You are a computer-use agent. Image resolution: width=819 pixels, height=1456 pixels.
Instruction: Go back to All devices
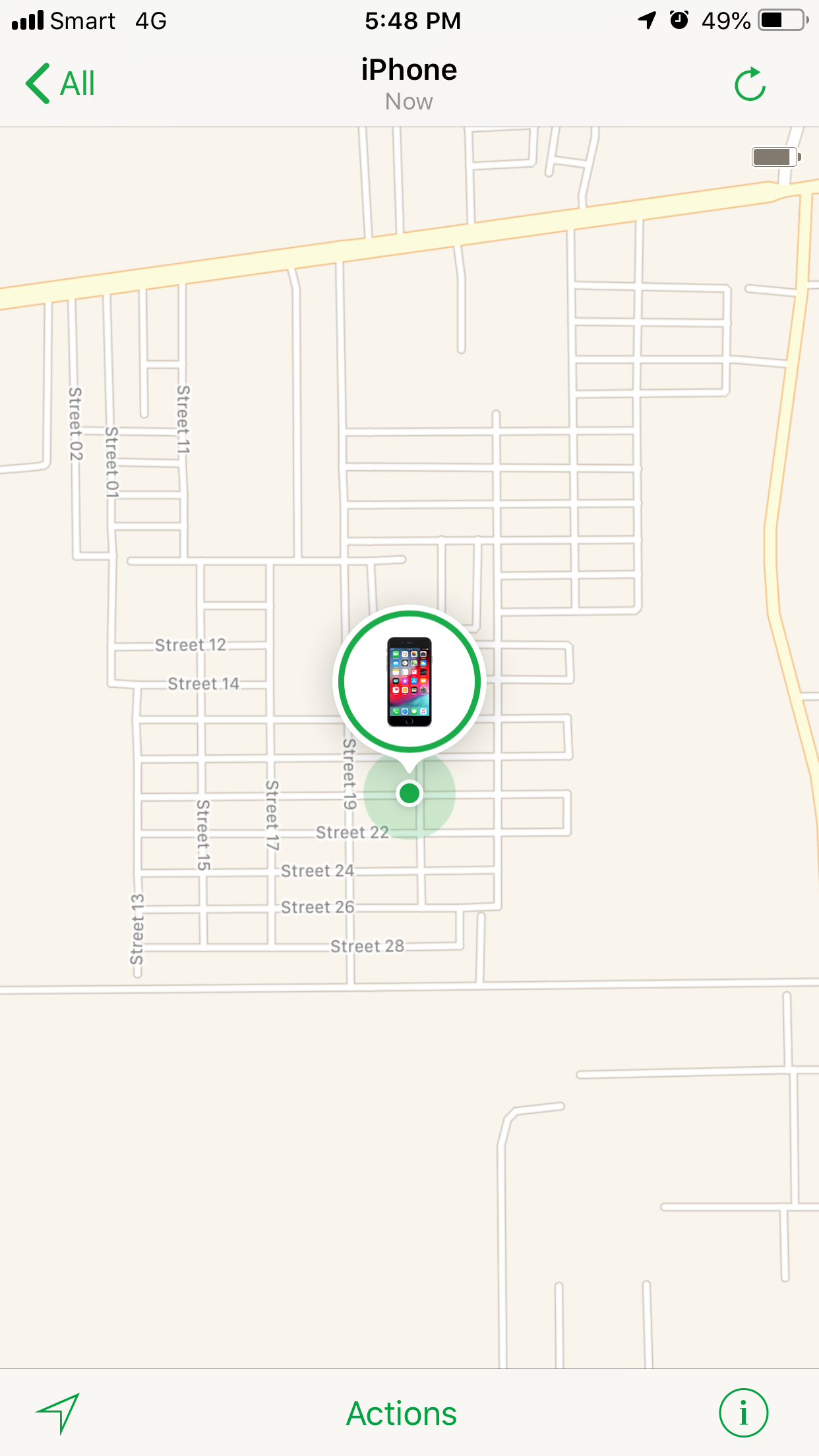tap(61, 84)
